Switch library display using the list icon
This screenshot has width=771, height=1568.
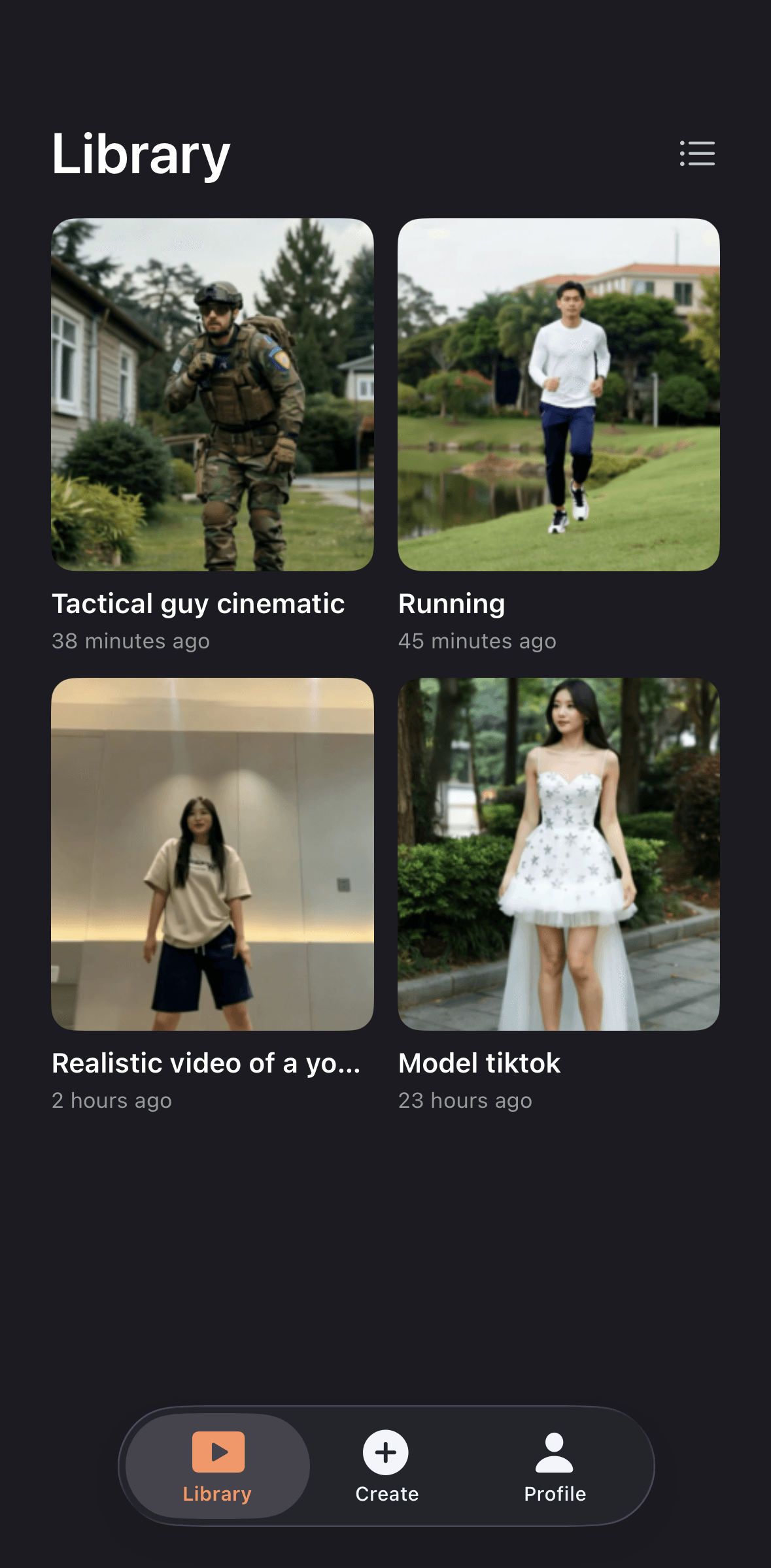tap(696, 154)
